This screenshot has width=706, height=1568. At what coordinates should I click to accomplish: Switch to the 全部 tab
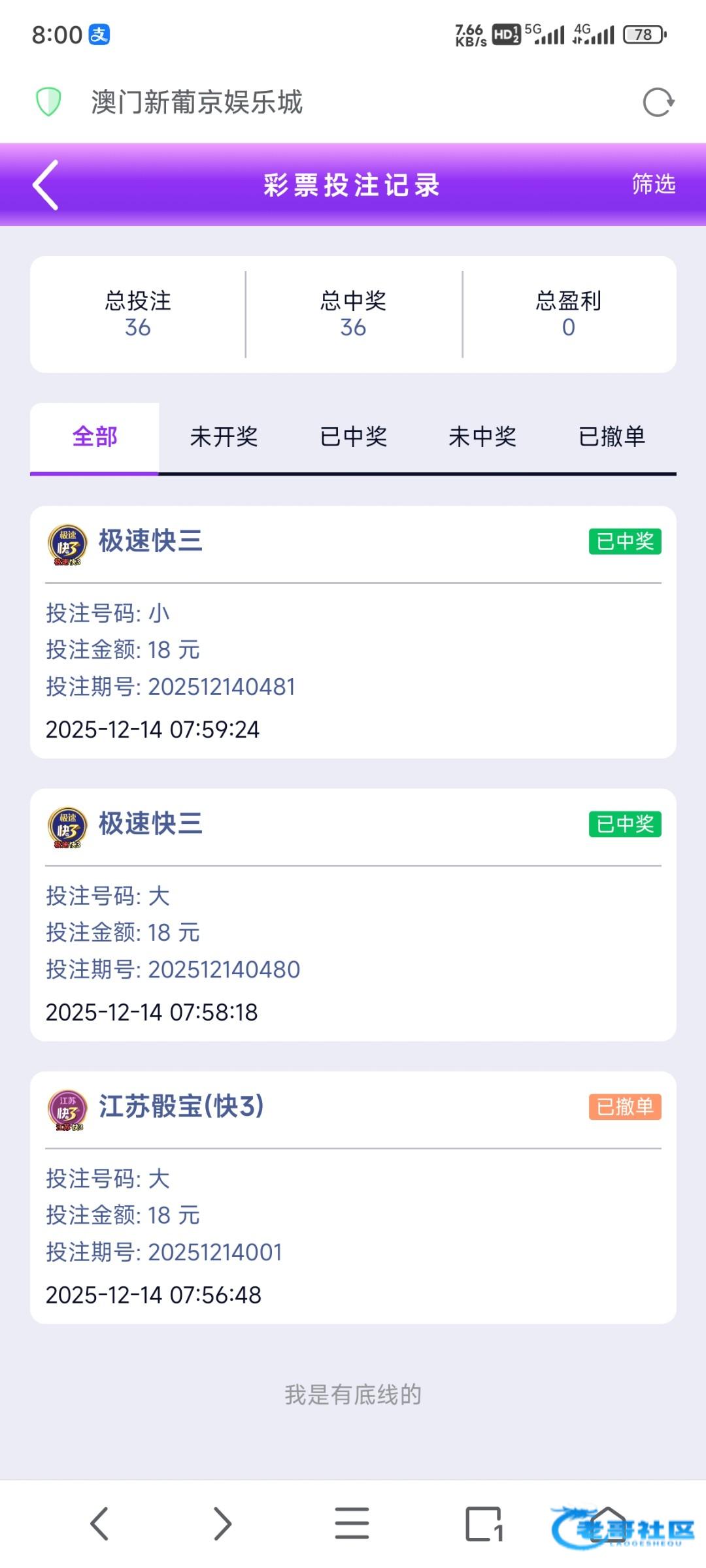point(95,436)
